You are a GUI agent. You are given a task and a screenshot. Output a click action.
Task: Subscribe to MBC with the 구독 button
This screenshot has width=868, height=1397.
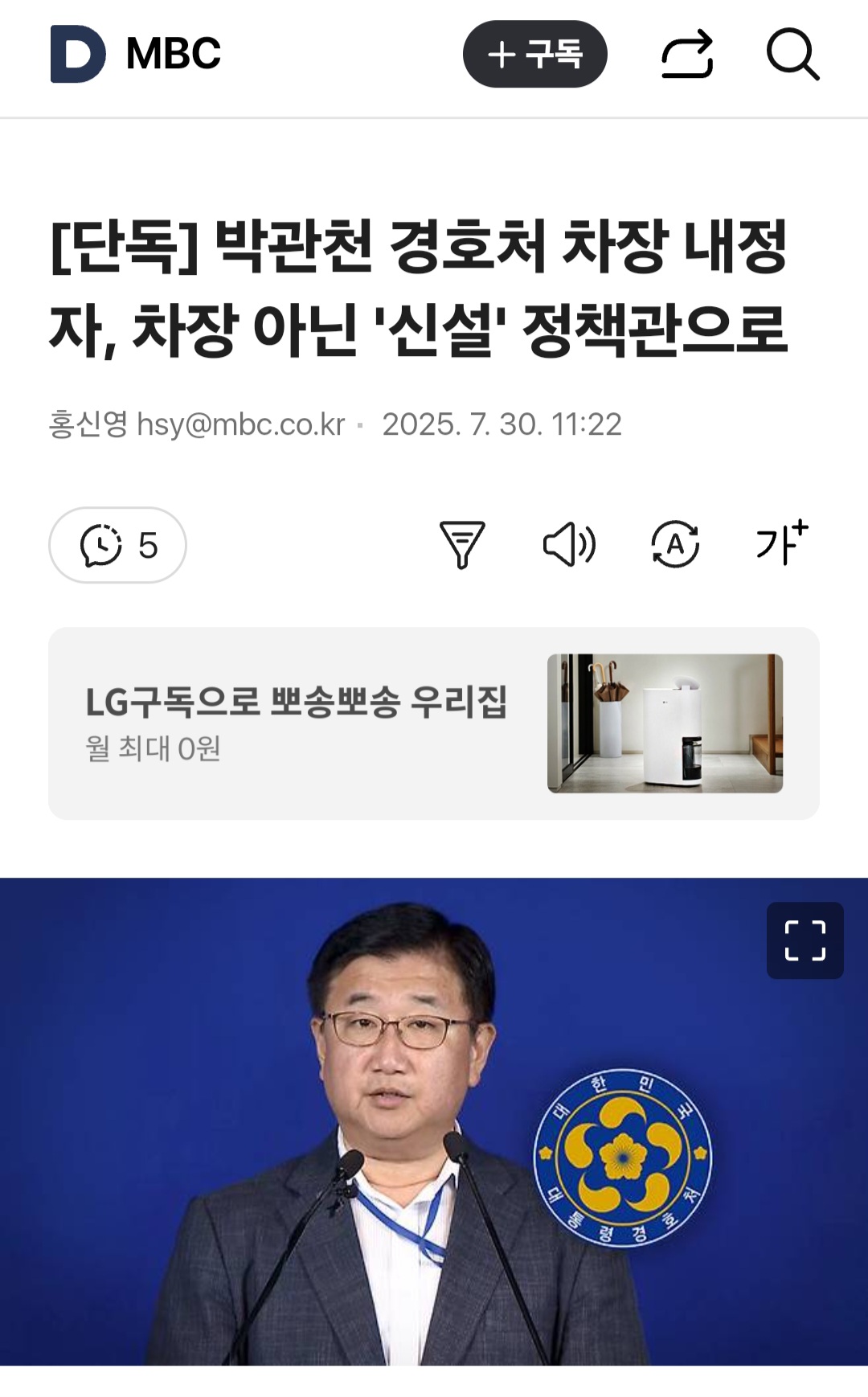(x=534, y=54)
